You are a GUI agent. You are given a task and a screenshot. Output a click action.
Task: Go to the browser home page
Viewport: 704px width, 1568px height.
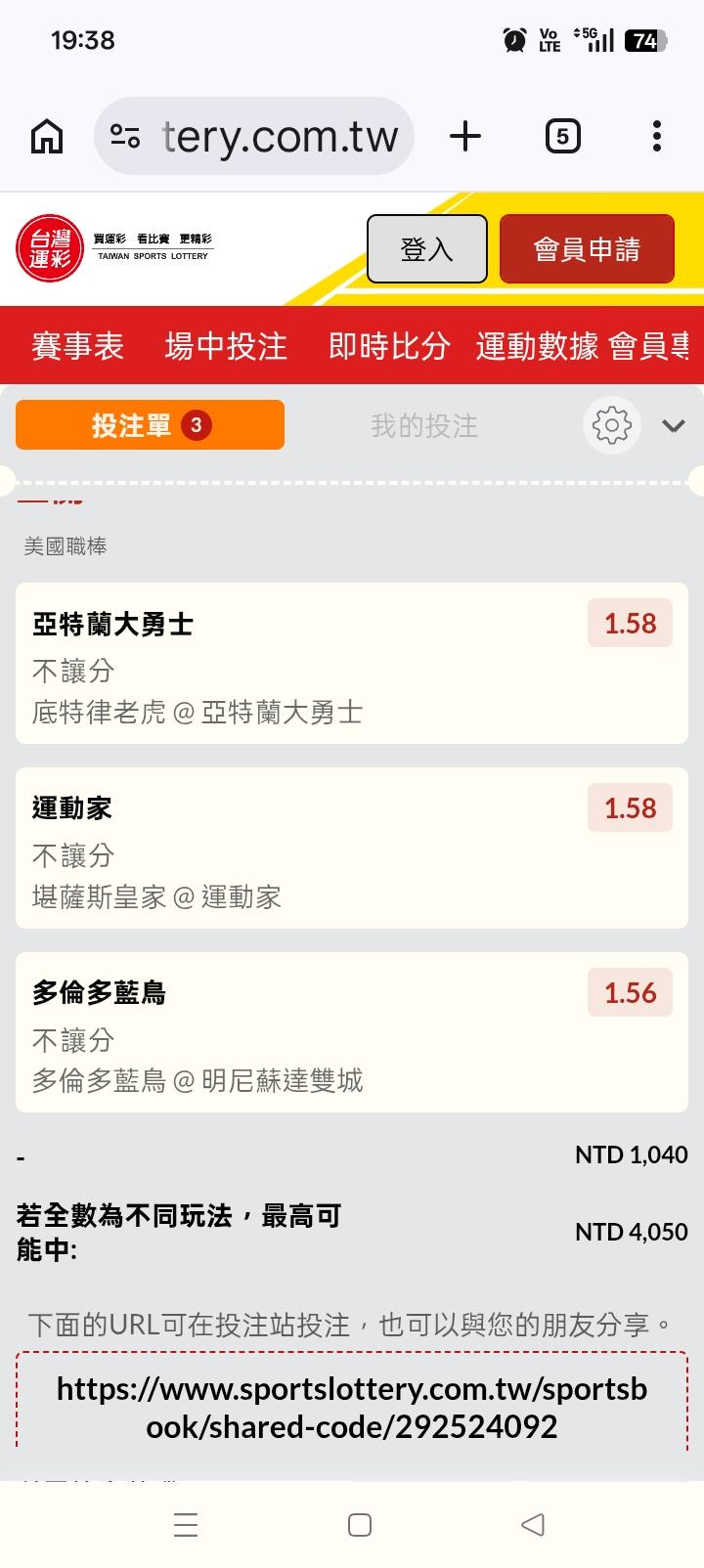click(x=47, y=137)
